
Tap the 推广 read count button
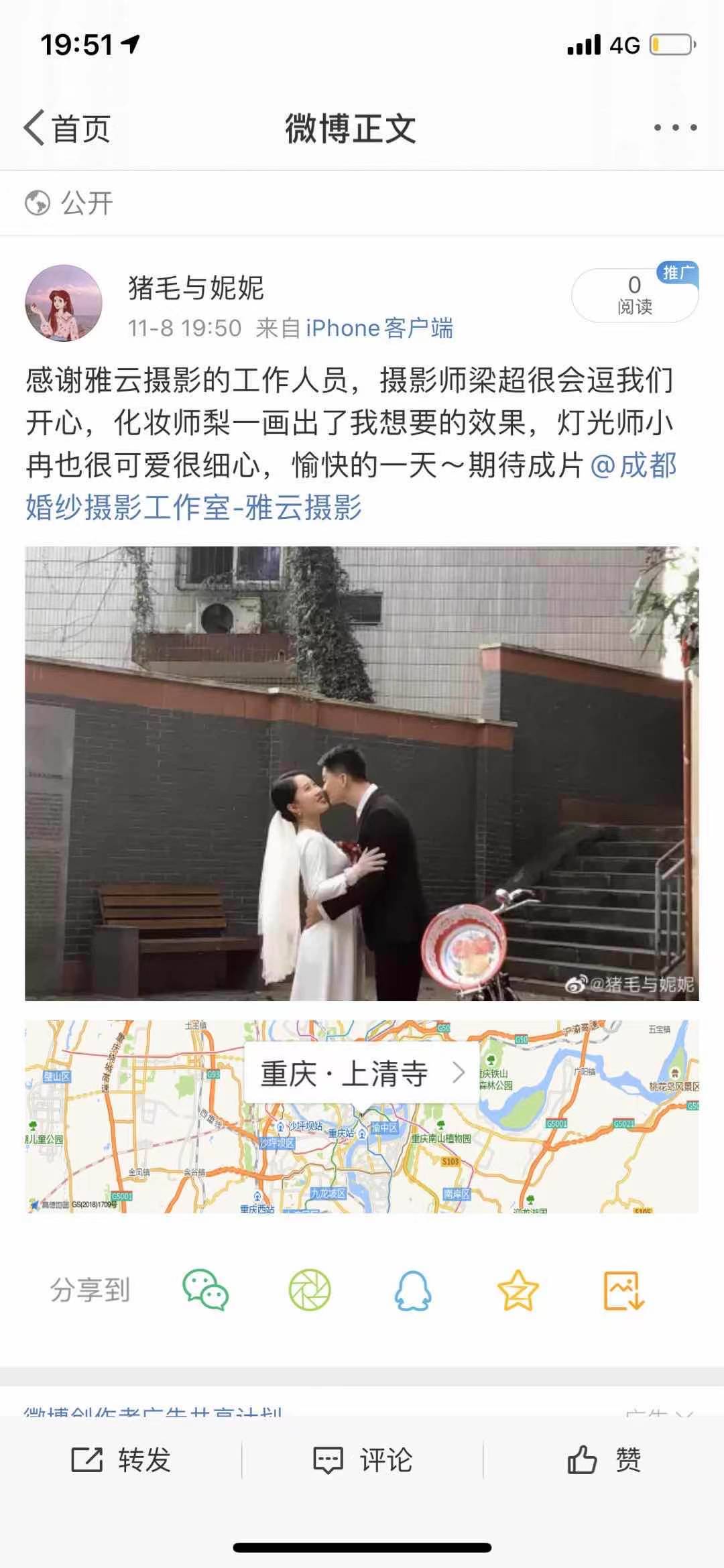[x=634, y=295]
